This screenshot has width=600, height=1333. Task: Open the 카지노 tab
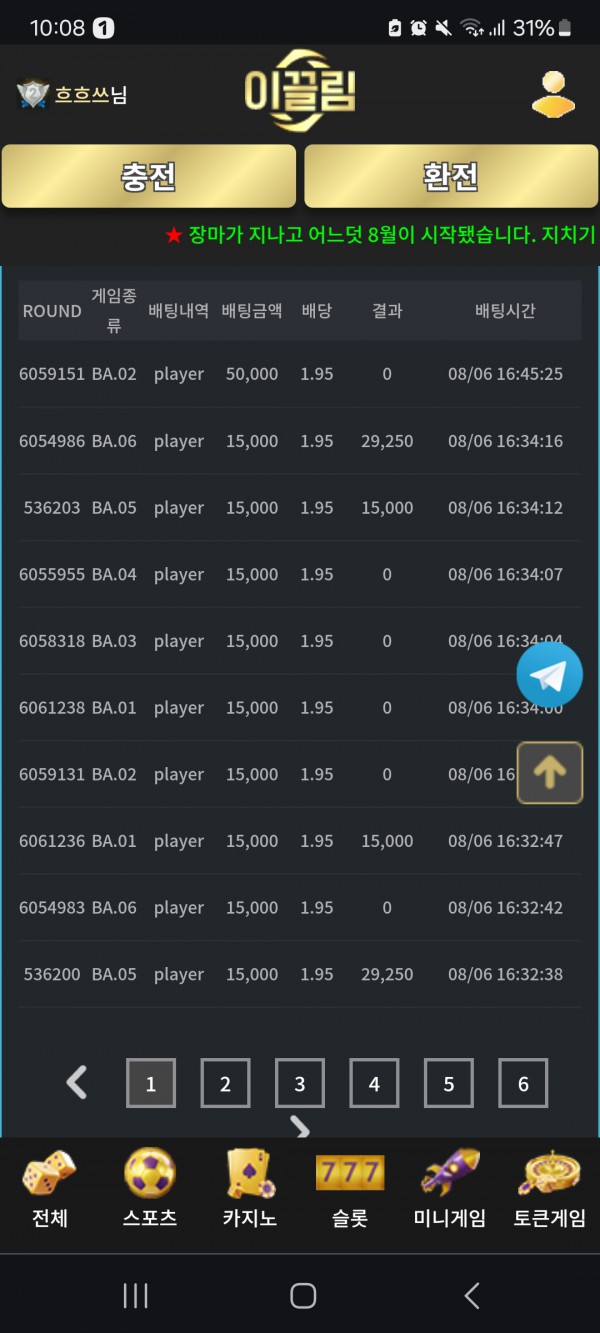pyautogui.click(x=250, y=1190)
